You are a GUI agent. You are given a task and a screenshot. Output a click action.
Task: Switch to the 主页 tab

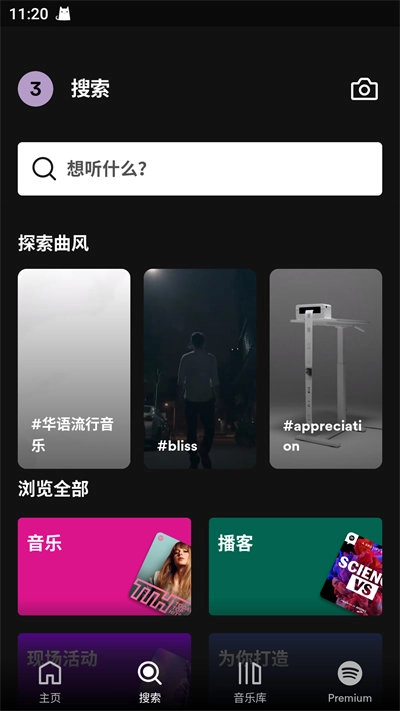[50, 682]
